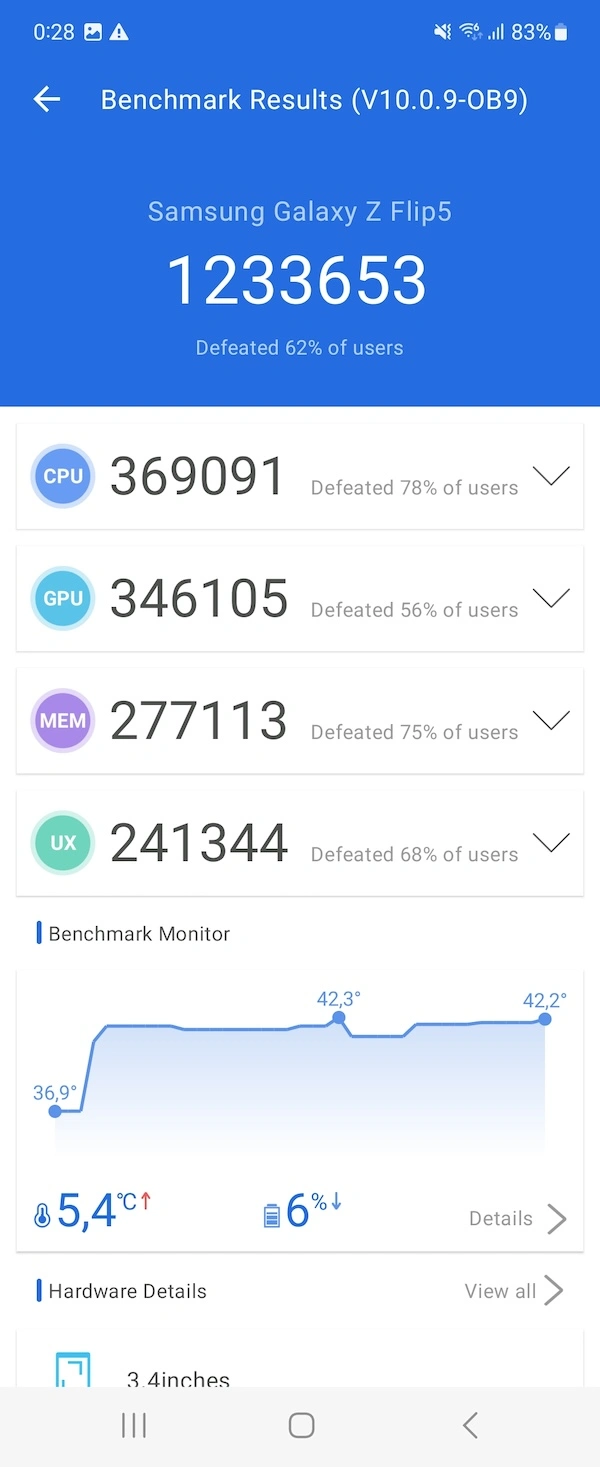Open recent apps from navigation bar
Screen dimensions: 600x1467
click(134, 1425)
